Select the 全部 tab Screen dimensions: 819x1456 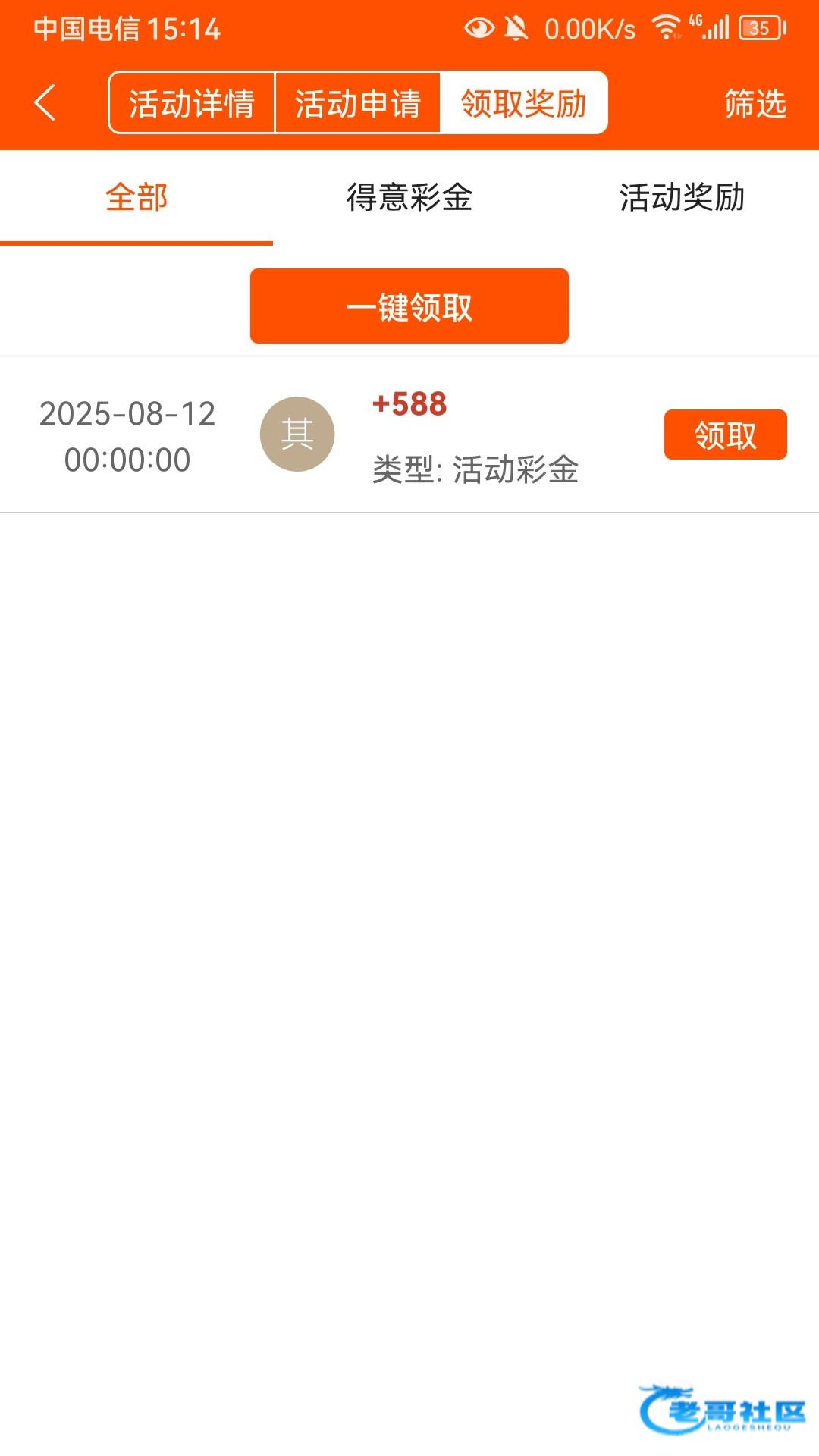[136, 198]
